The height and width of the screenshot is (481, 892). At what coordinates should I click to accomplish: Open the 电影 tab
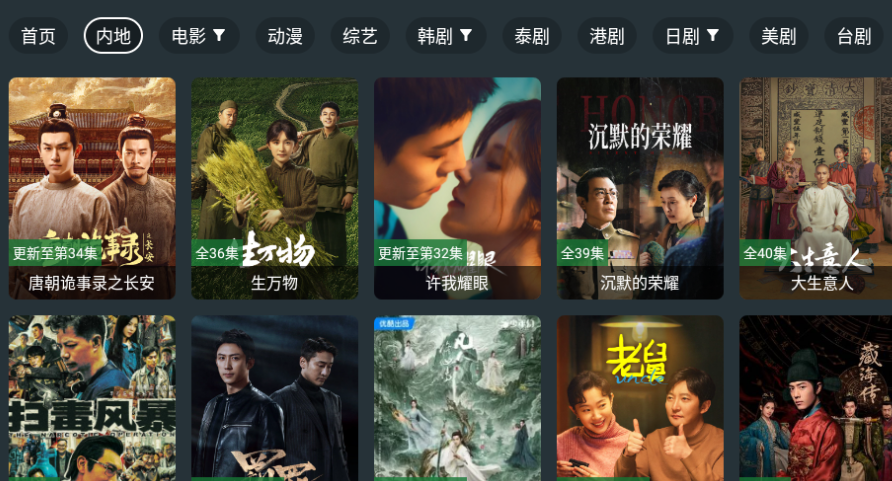[198, 36]
